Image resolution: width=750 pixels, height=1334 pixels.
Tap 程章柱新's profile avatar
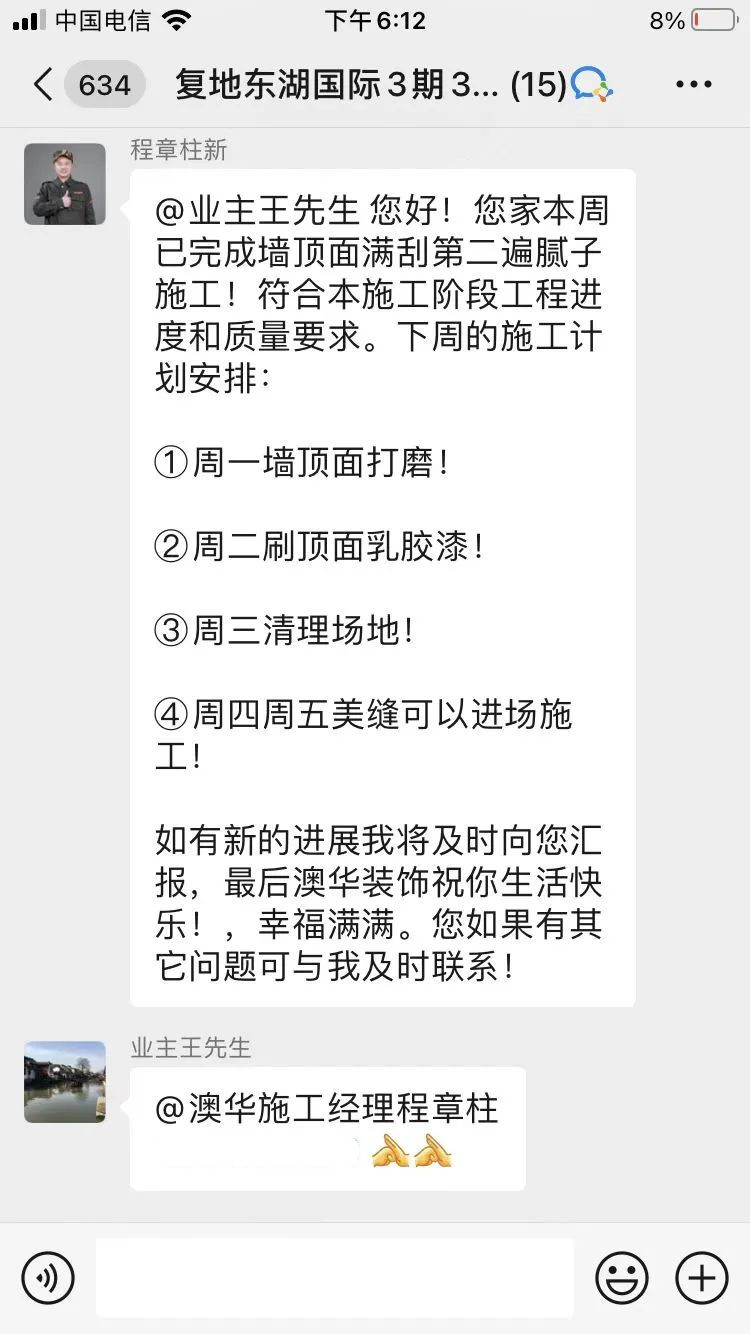pyautogui.click(x=65, y=184)
